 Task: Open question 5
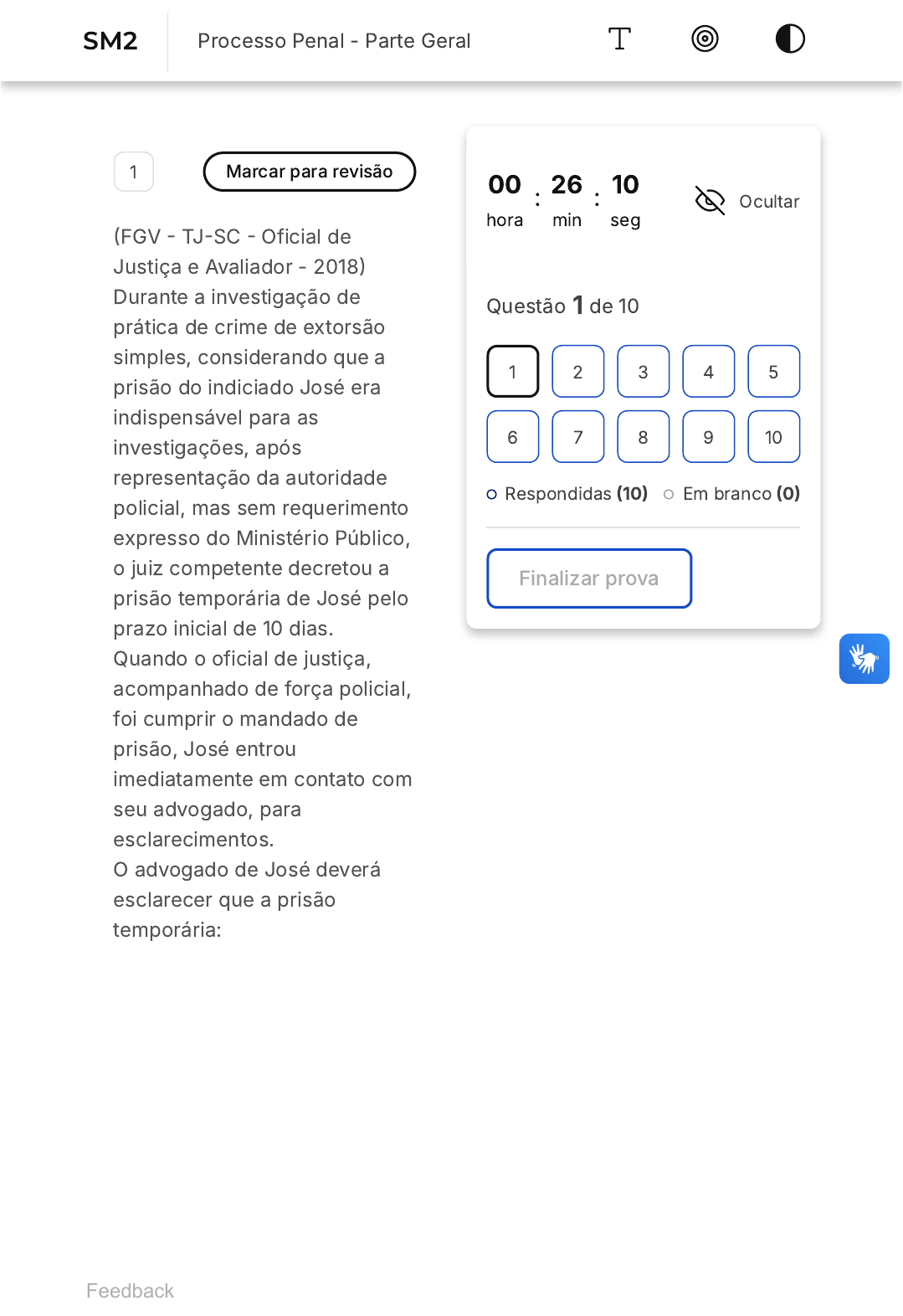(773, 372)
